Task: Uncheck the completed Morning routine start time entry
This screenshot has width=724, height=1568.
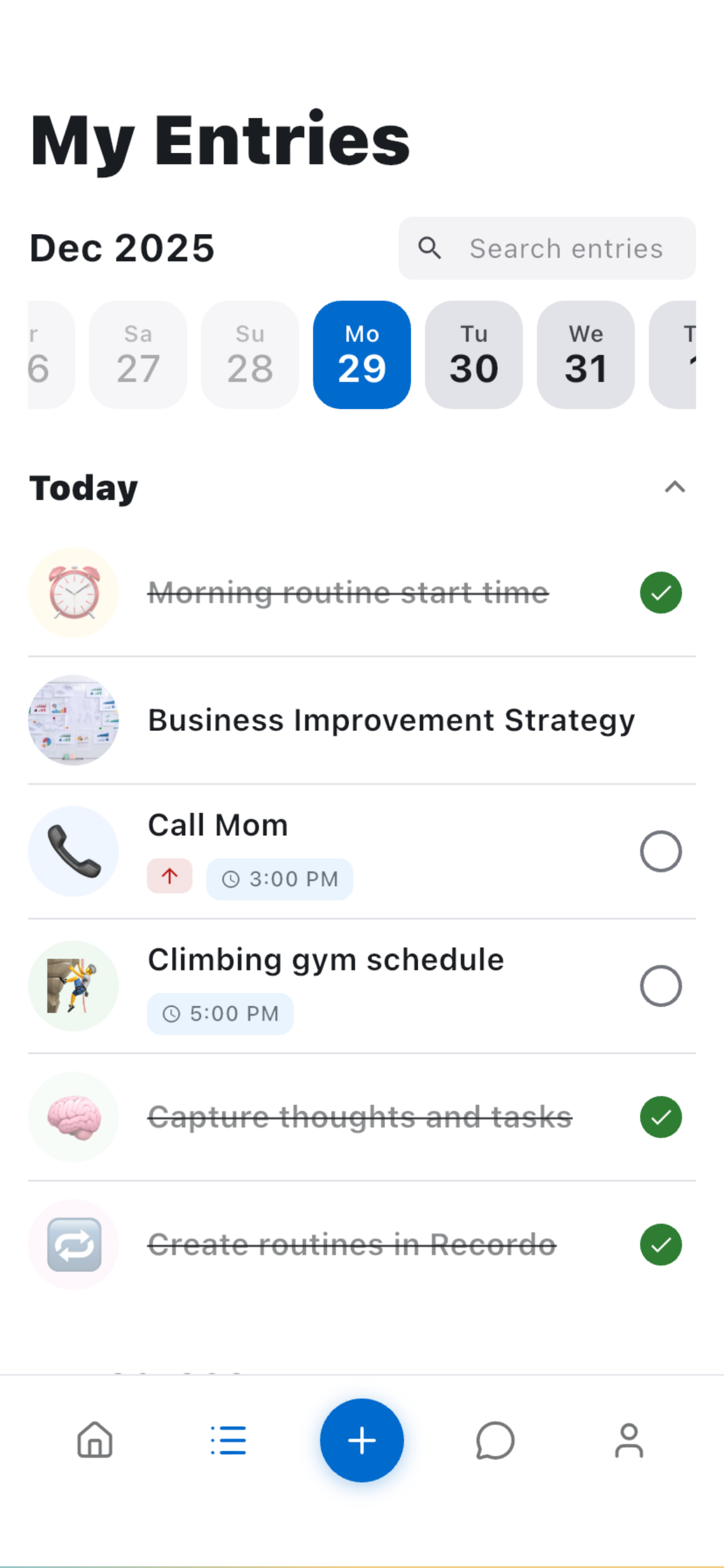Action: [660, 591]
